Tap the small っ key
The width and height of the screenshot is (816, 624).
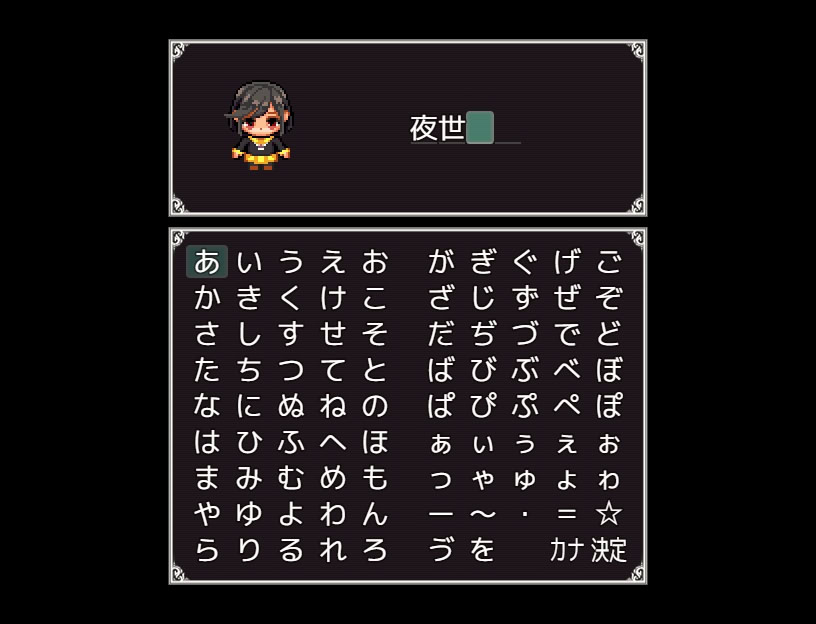(x=441, y=478)
